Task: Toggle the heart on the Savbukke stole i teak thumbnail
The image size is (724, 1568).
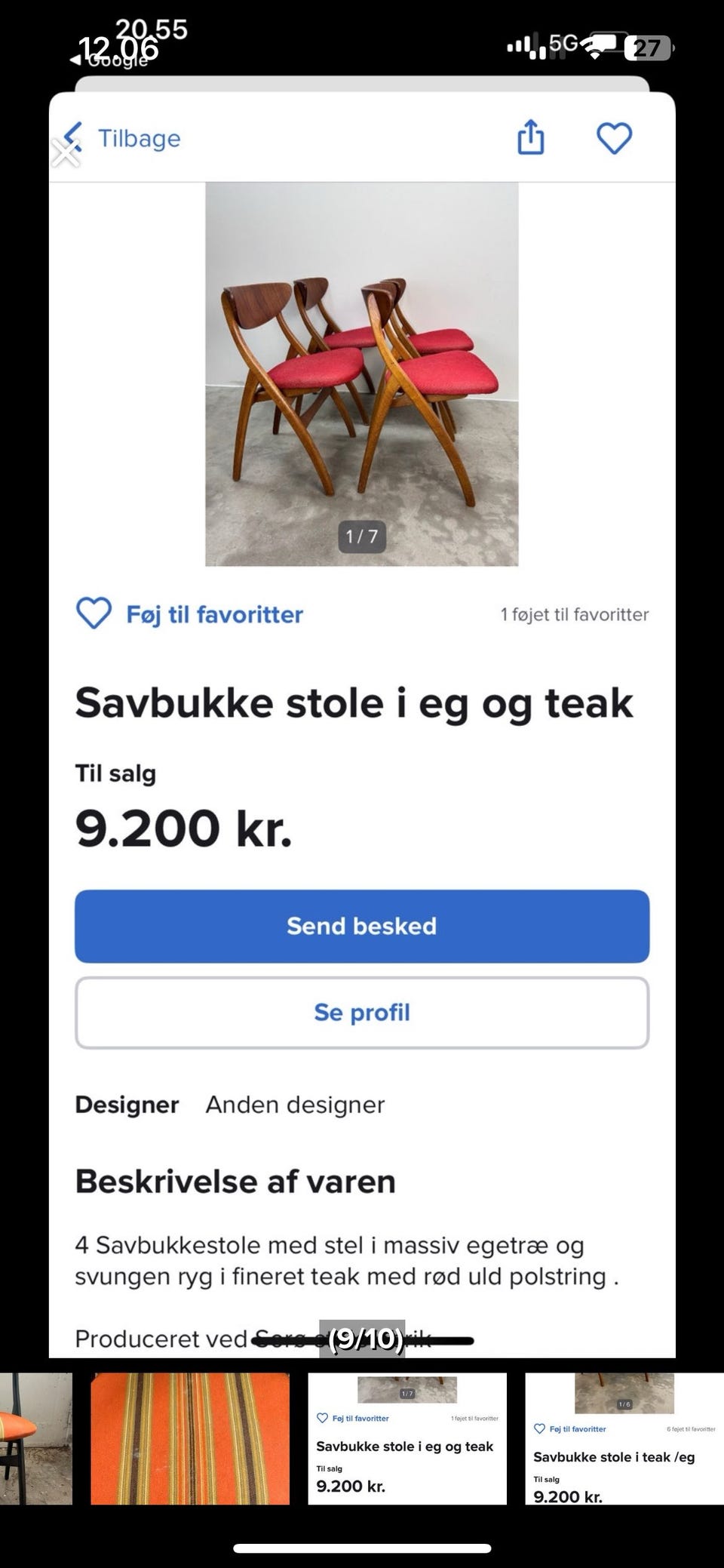Action: (x=538, y=1428)
